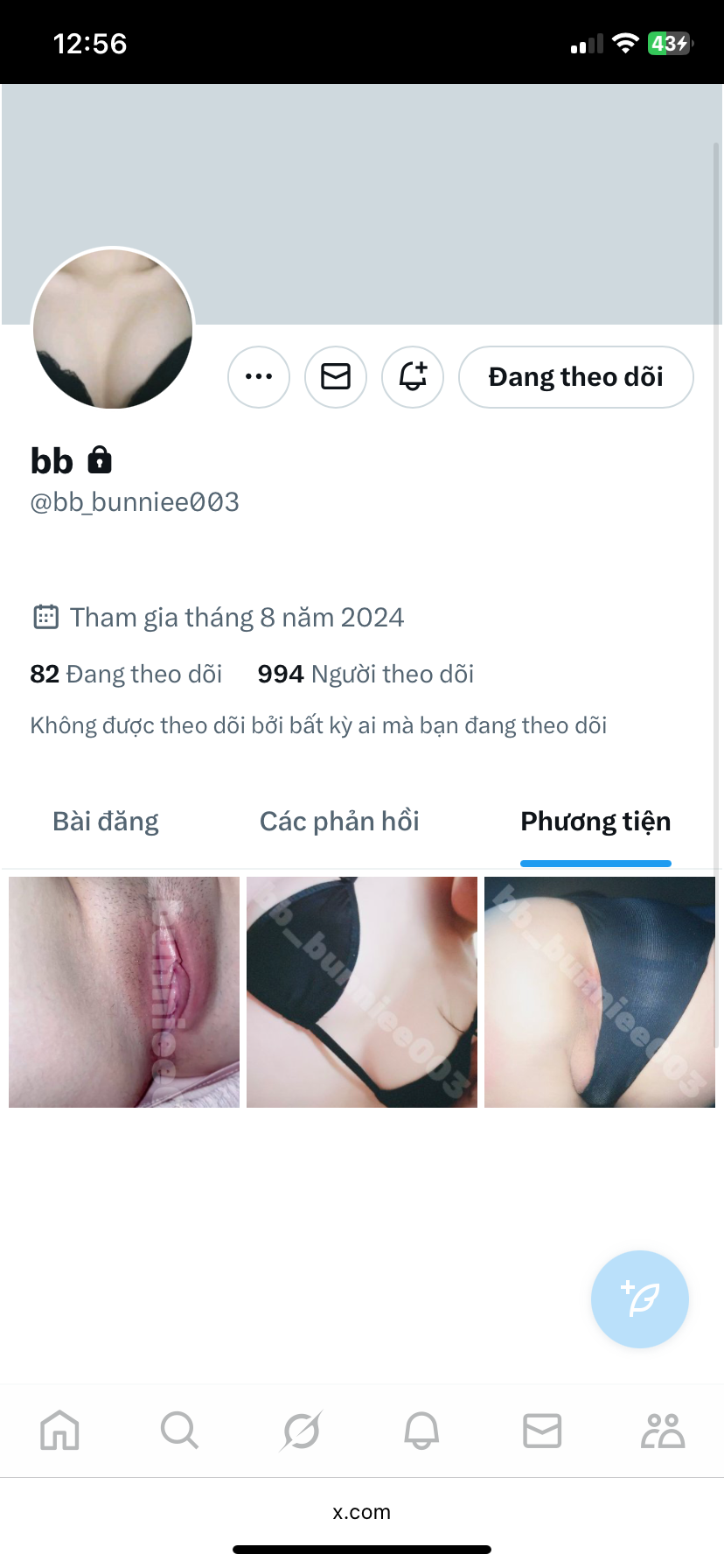The width and height of the screenshot is (724, 1568).
Task: Open the list of 82 Đang theo dõi
Action: [126, 674]
